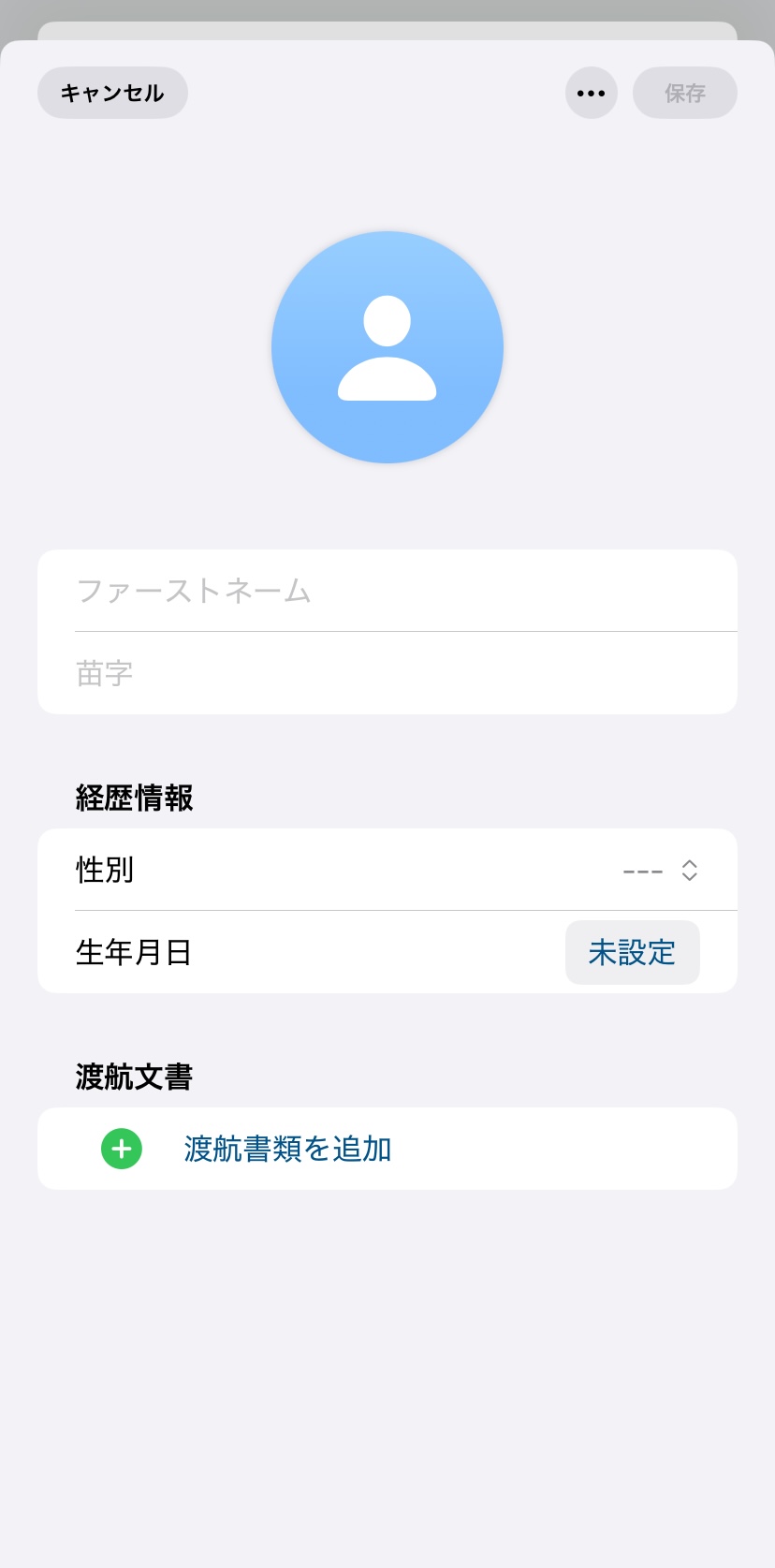
Task: Open the 性別 picker
Action: (x=660, y=871)
